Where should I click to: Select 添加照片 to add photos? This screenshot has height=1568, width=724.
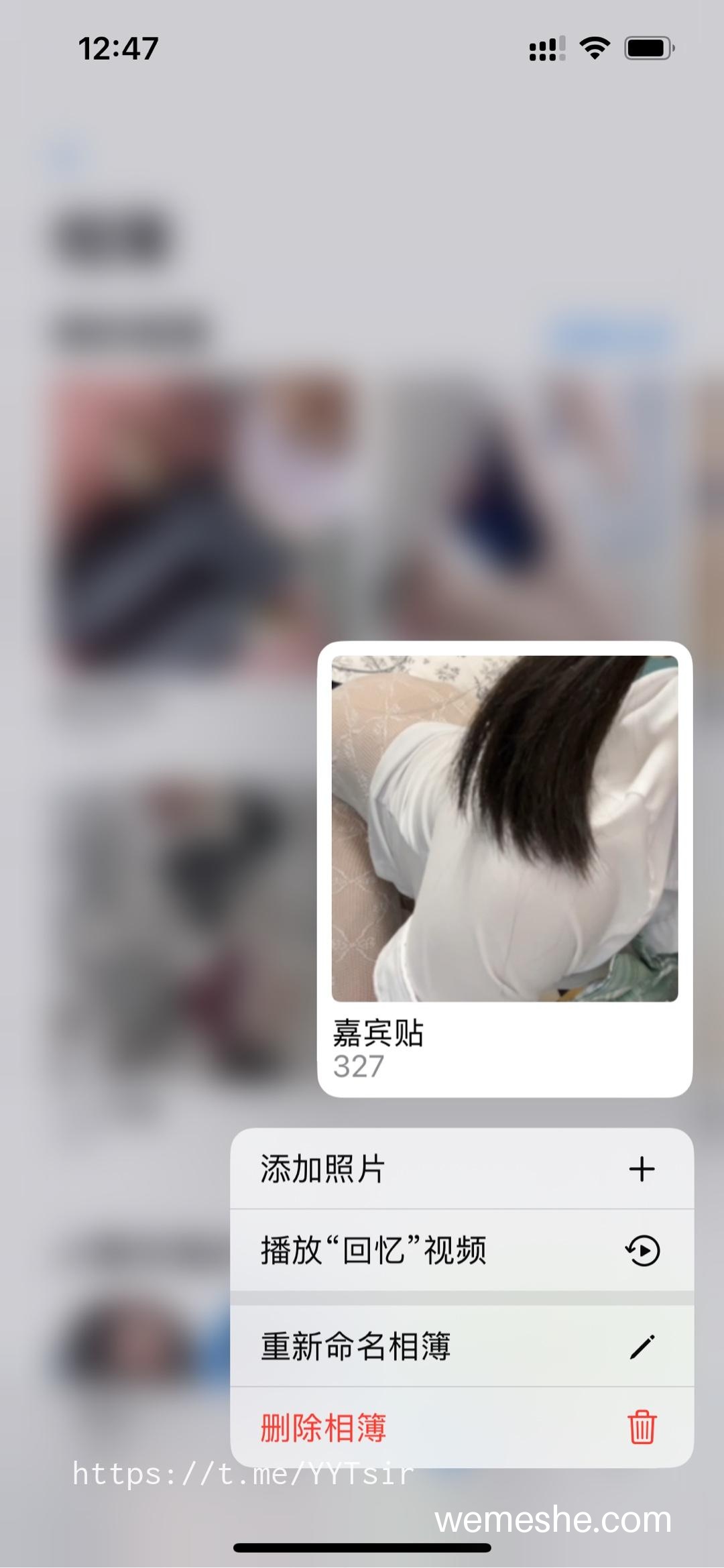(x=462, y=1169)
